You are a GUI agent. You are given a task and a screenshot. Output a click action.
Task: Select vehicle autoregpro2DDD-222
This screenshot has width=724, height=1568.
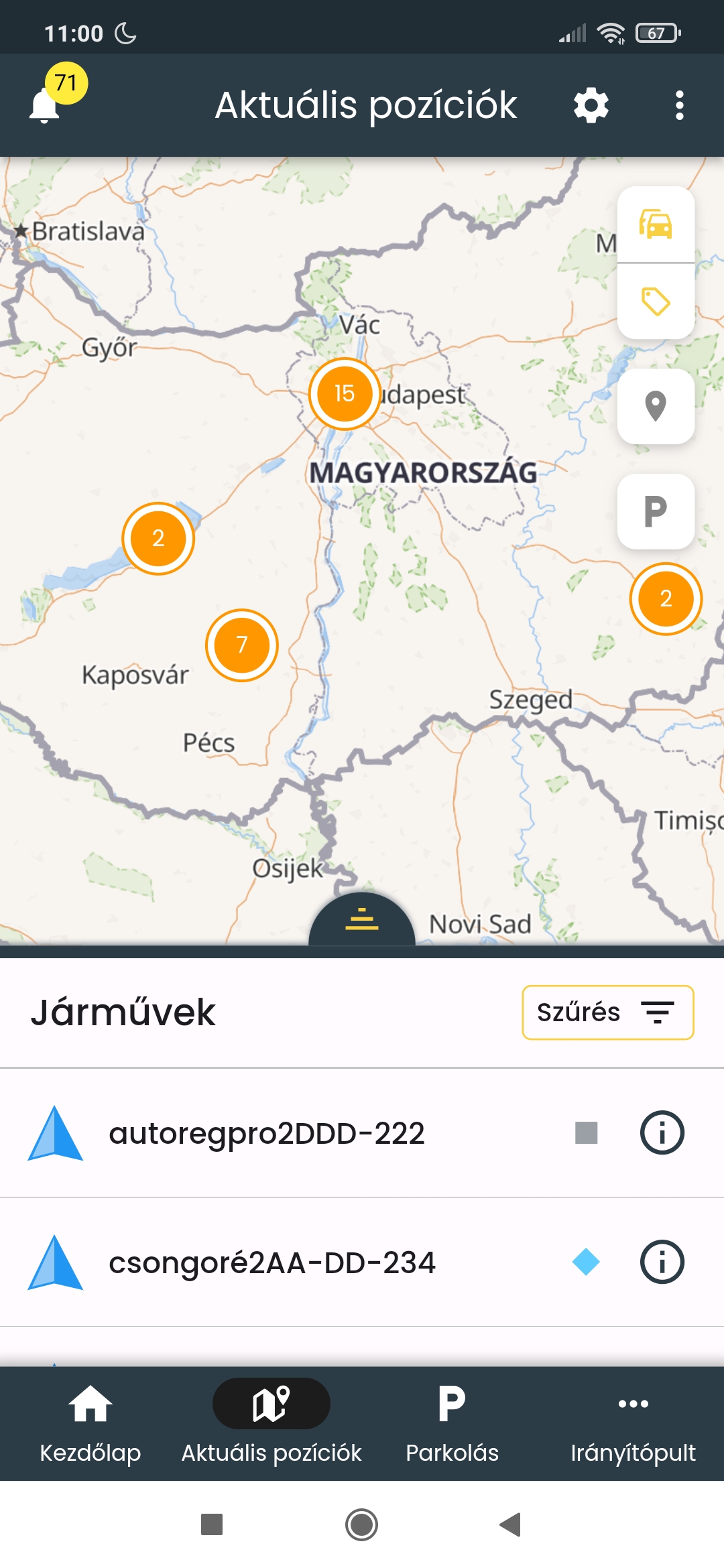[x=267, y=1134]
